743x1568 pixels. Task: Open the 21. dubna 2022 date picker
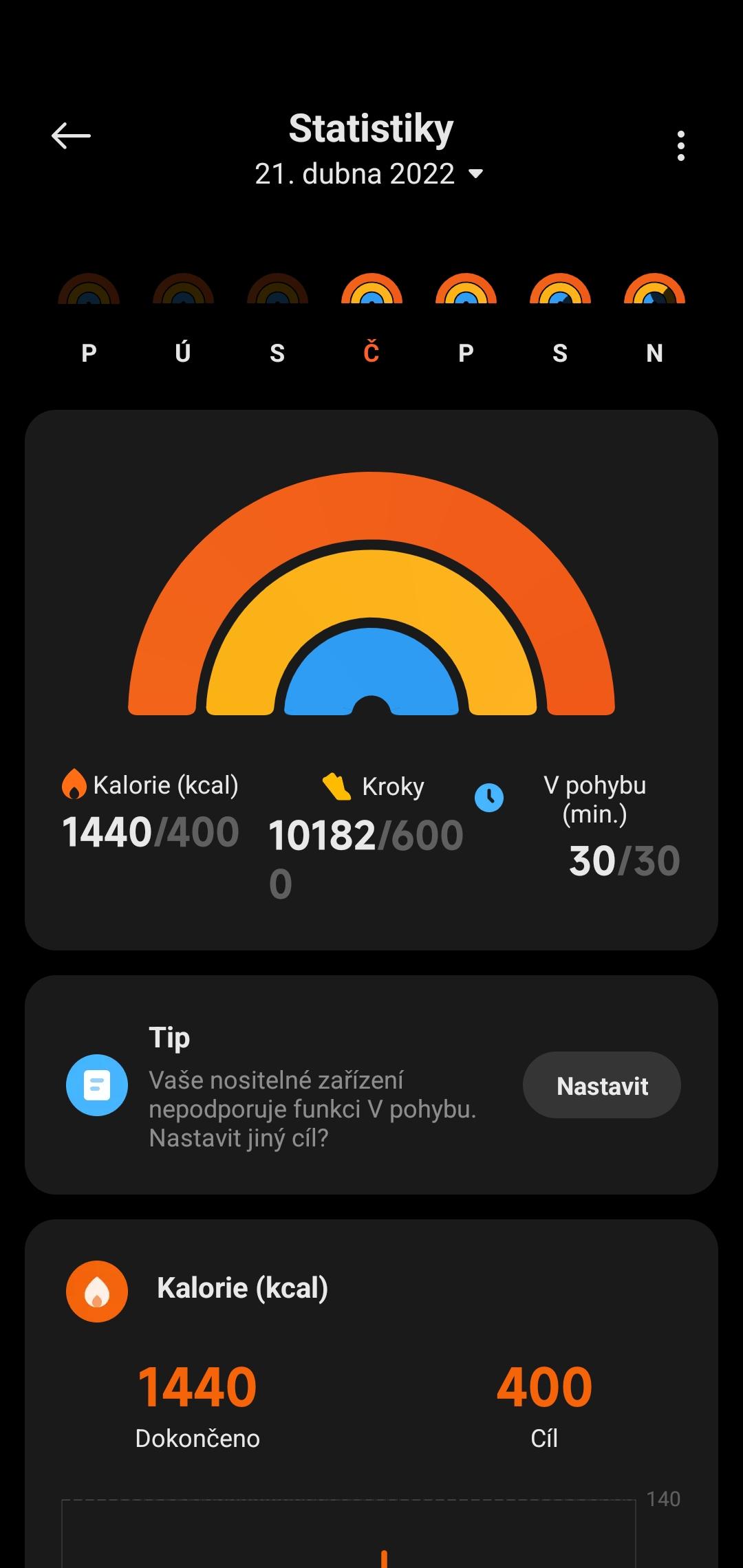point(369,174)
